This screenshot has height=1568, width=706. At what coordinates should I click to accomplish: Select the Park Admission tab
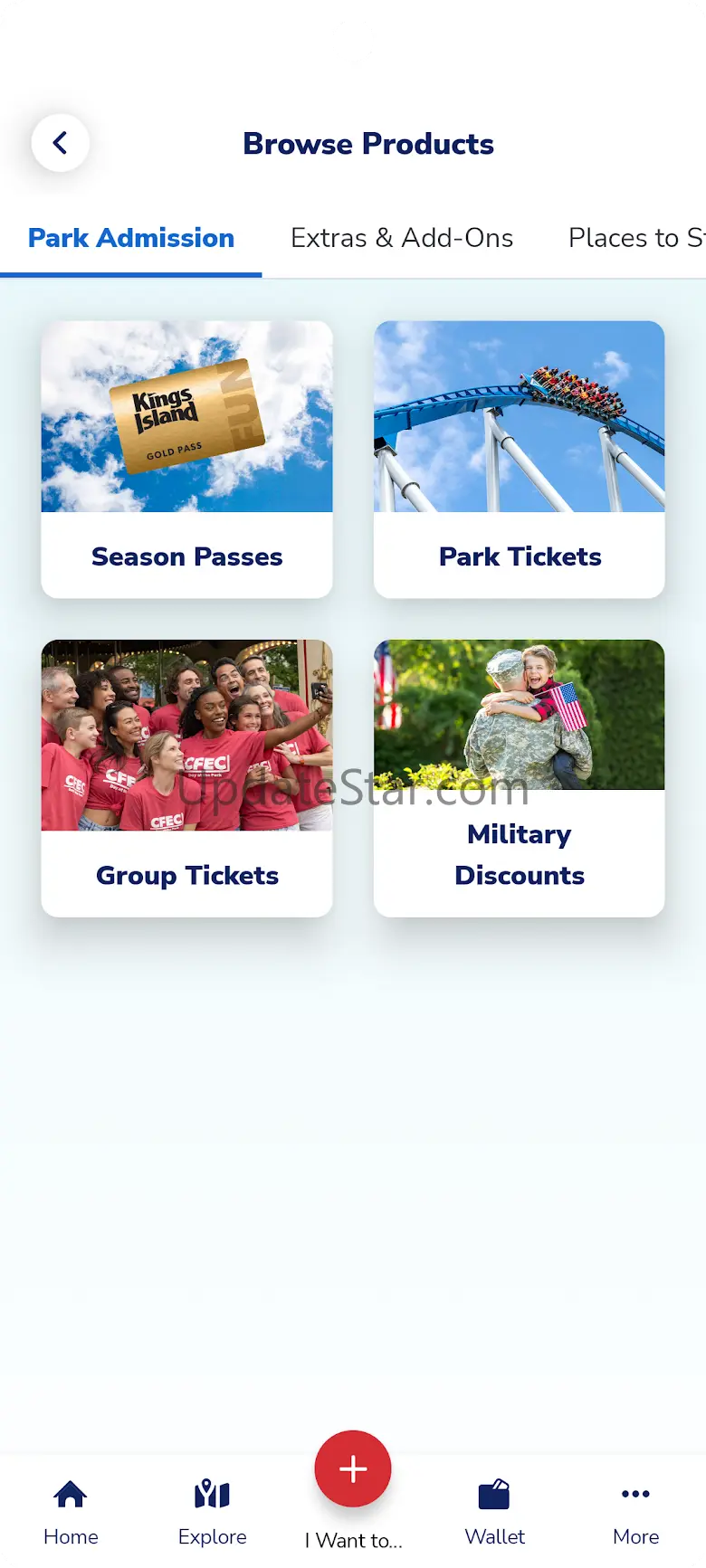pyautogui.click(x=131, y=238)
